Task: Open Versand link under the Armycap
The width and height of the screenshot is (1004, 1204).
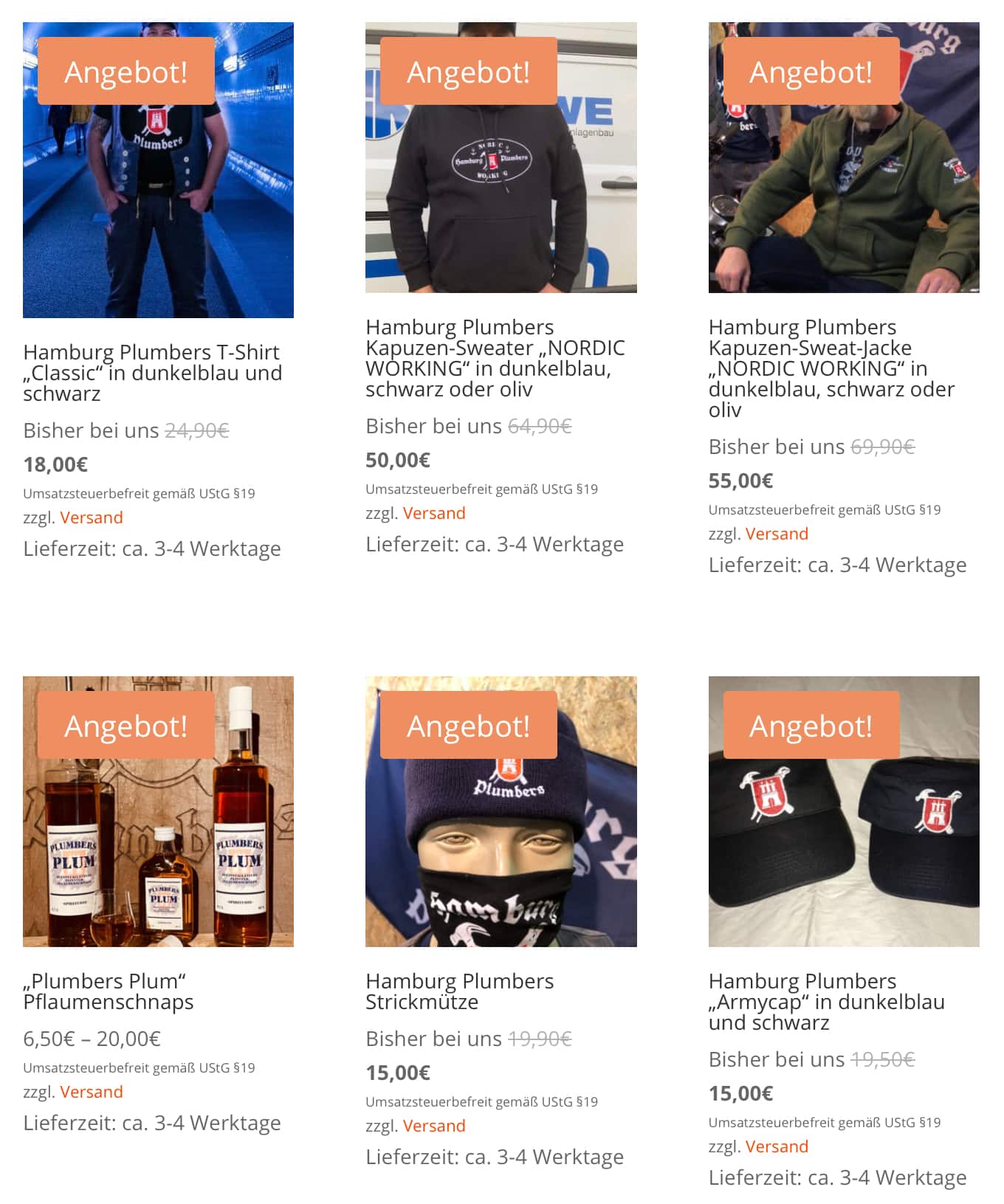Action: pos(777,1146)
